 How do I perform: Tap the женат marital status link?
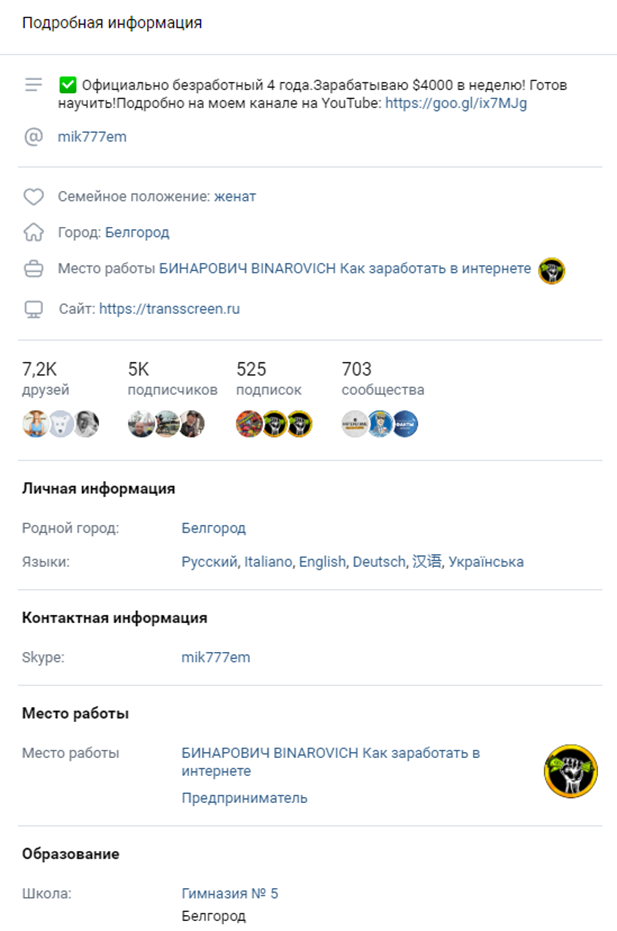pyautogui.click(x=234, y=198)
